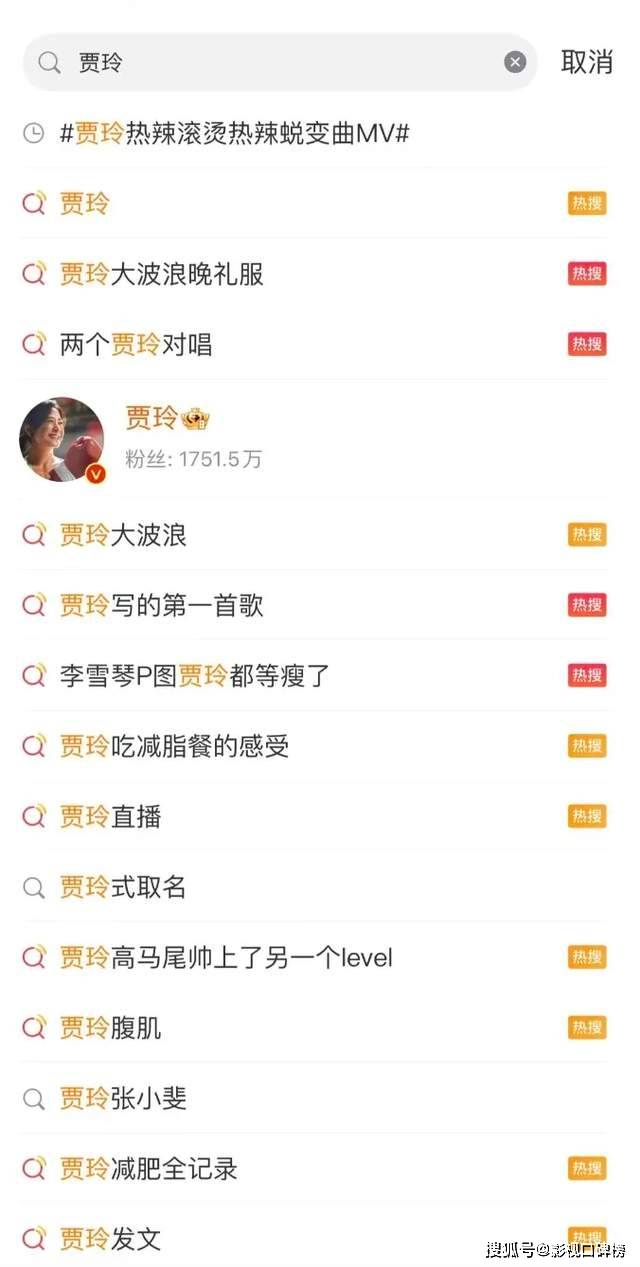Screen dimensions: 640x1267
Task: Open the 贾玲直播 suggestion
Action: tap(111, 817)
